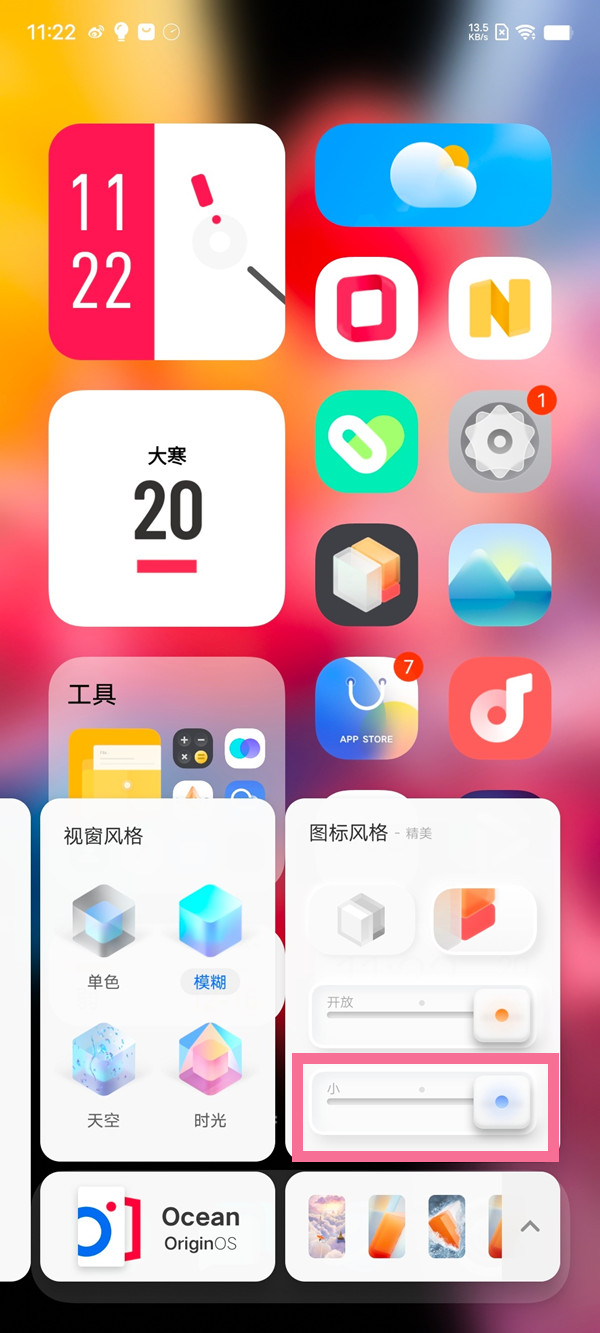Open the yellow N notes app
The width and height of the screenshot is (600, 1333).
click(499, 308)
